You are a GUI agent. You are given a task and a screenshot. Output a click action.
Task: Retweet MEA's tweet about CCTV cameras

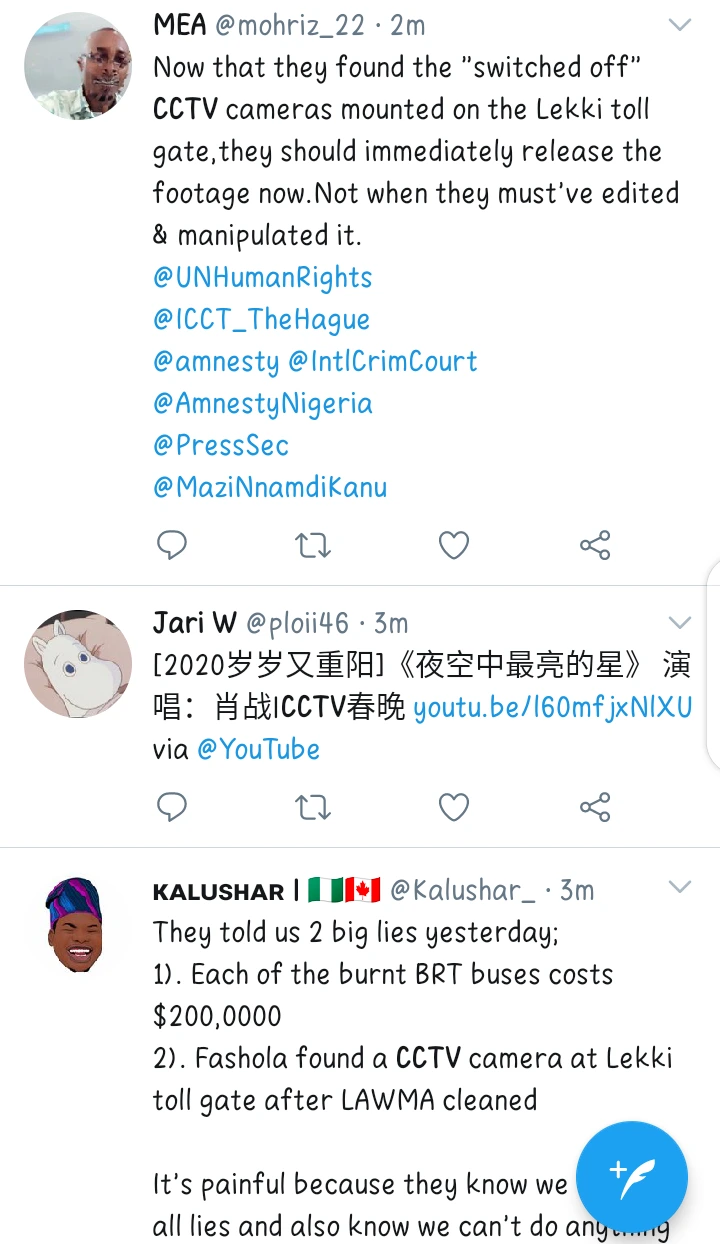click(313, 545)
